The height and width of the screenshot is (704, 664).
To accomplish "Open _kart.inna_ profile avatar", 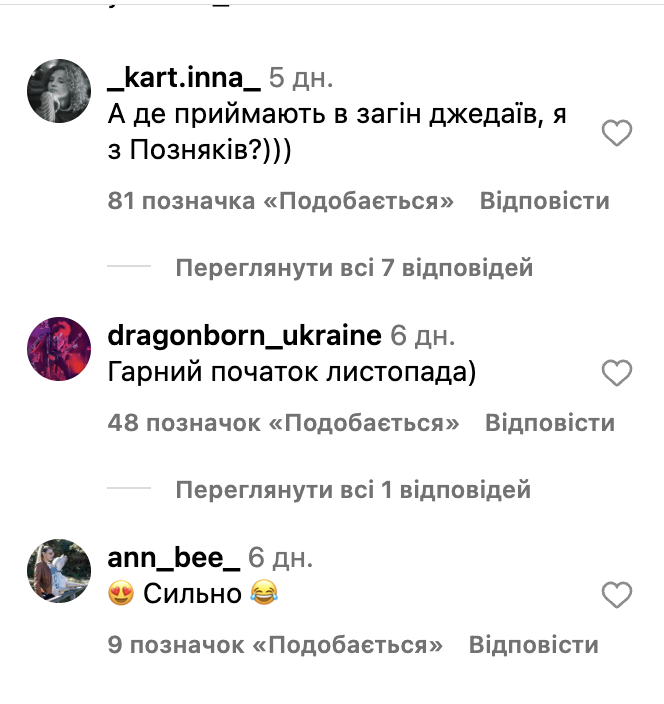I will pos(58,92).
